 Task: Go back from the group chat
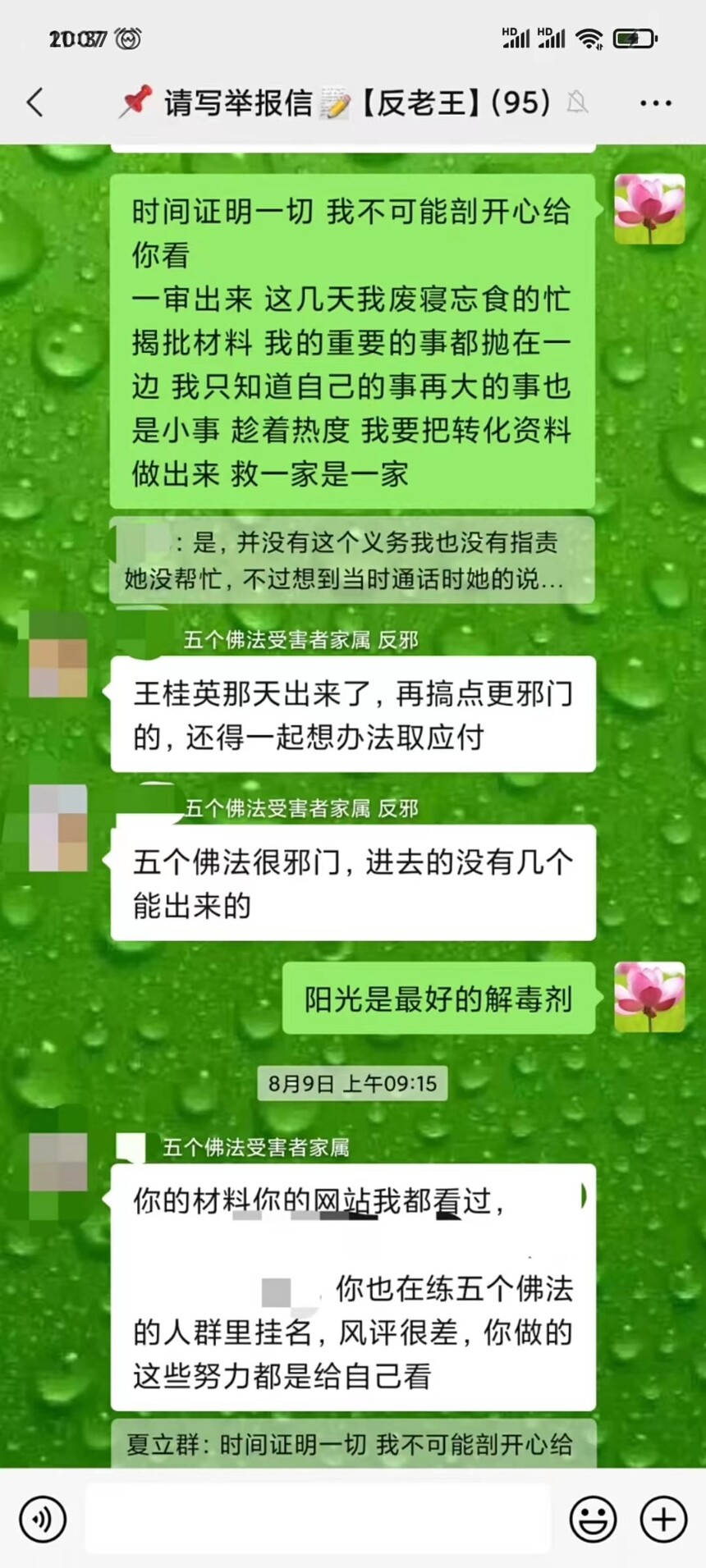pos(34,103)
